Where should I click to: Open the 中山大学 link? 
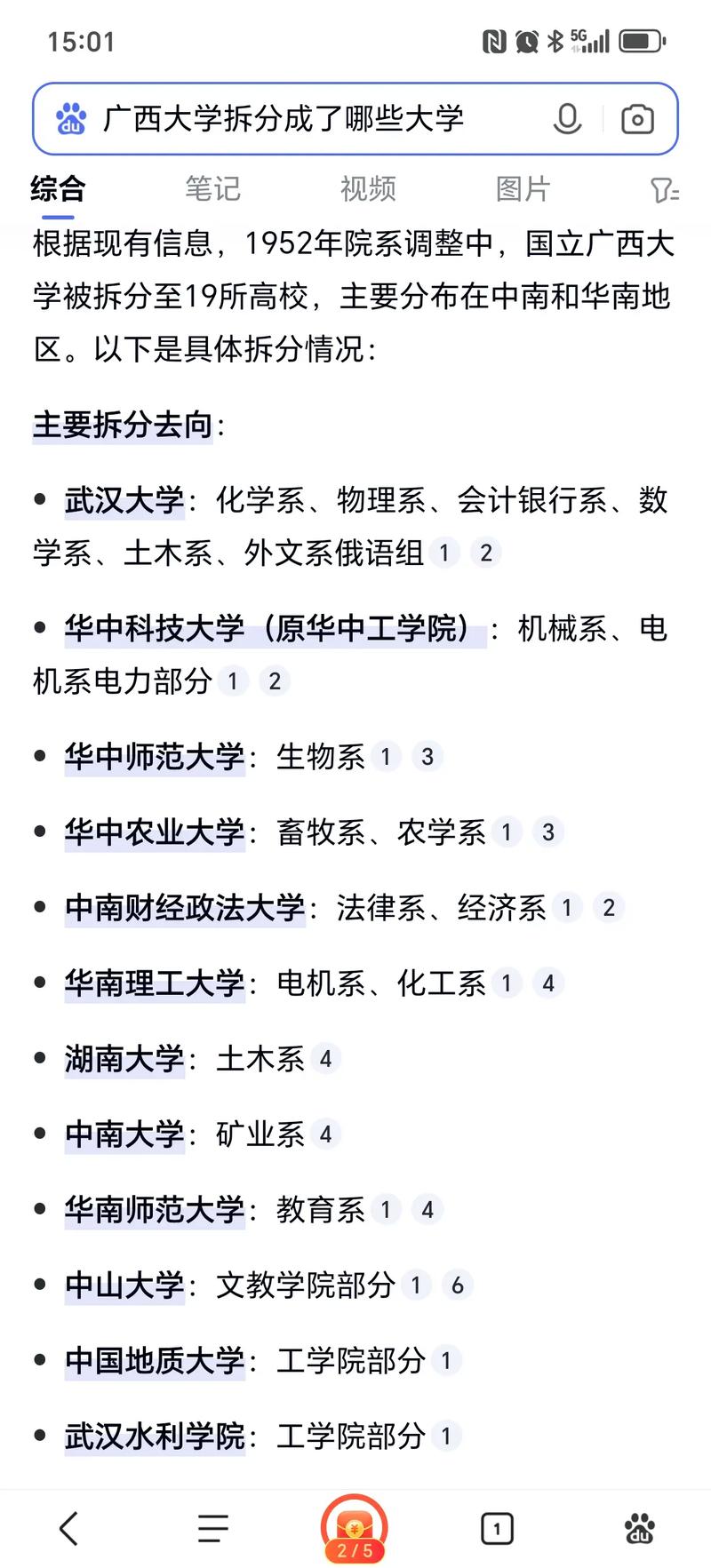click(x=123, y=1285)
